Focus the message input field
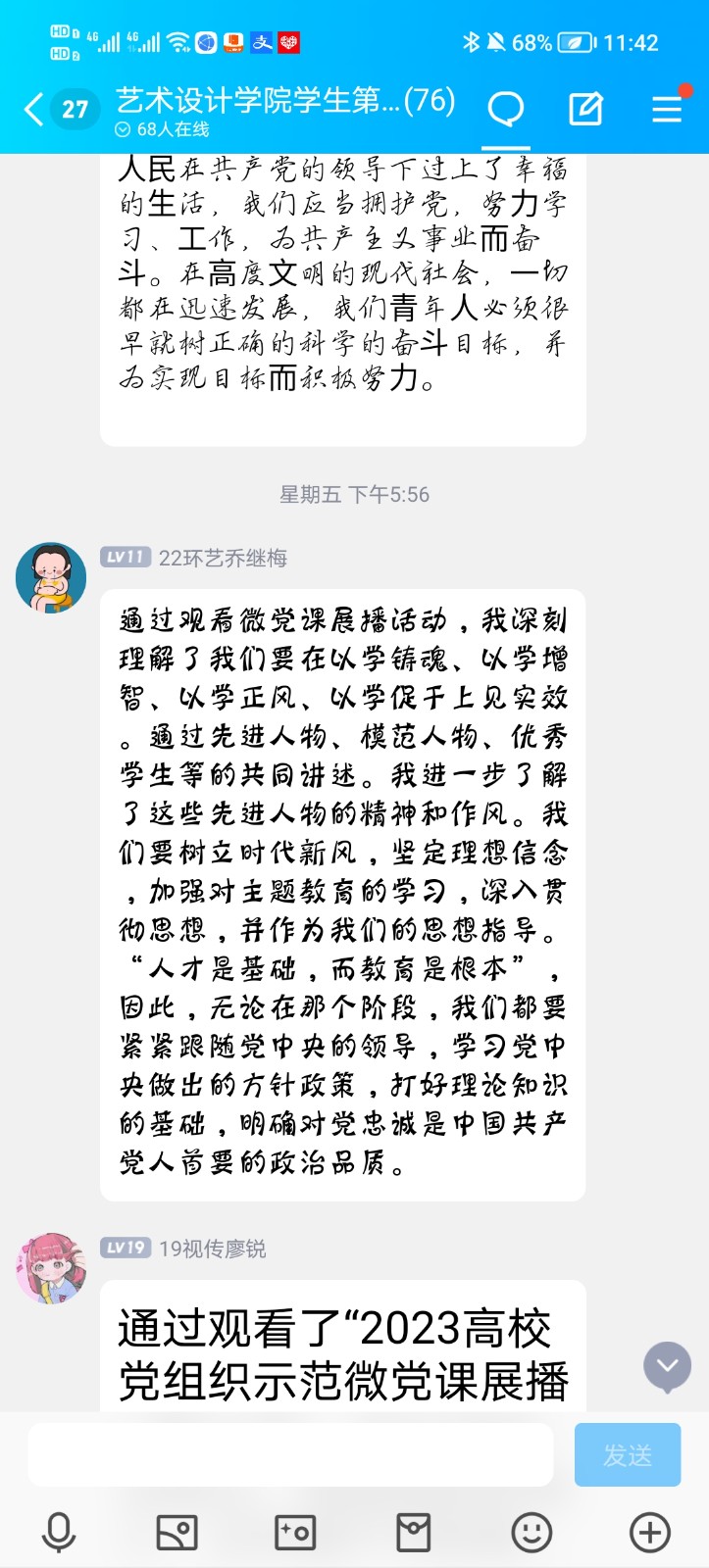The height and width of the screenshot is (1568, 709). [290, 1455]
